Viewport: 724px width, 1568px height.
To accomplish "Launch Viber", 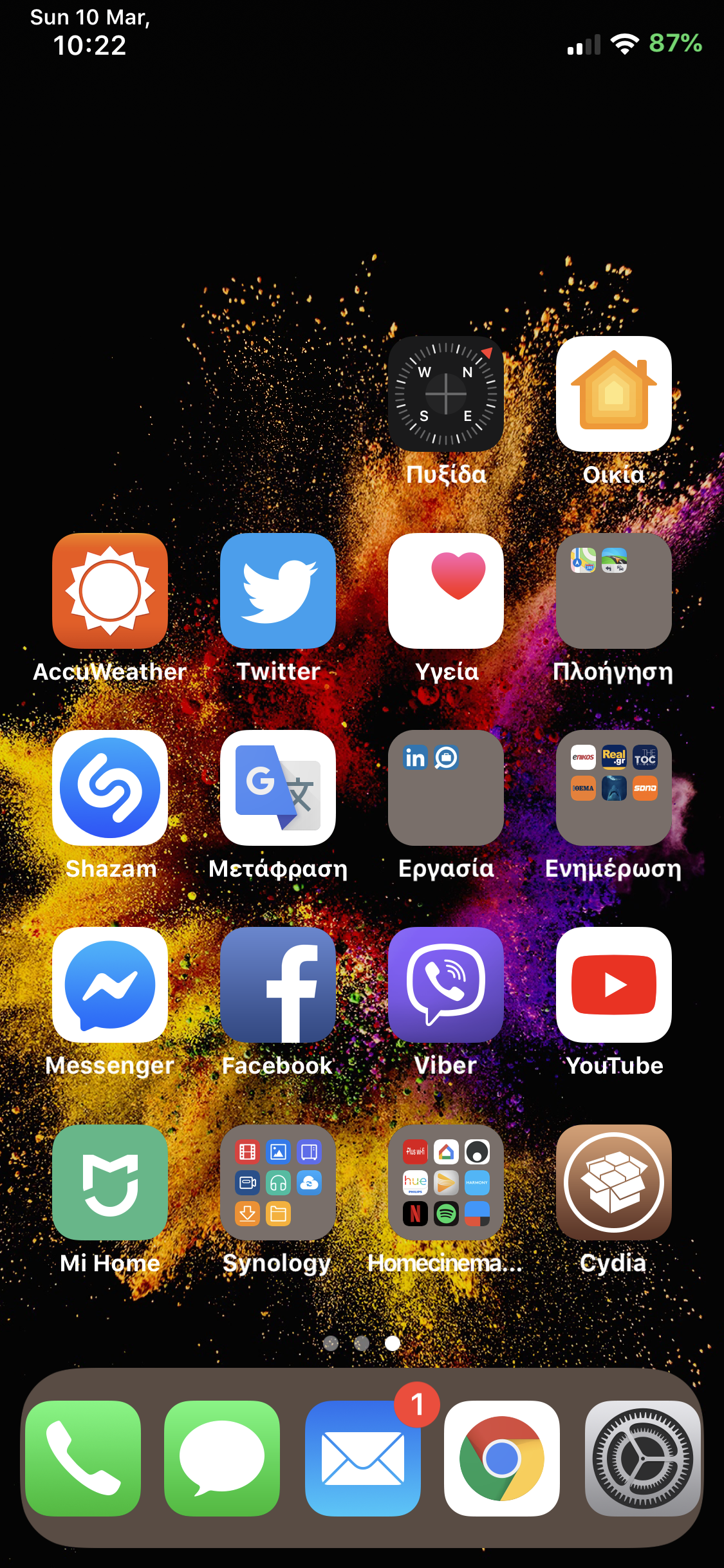I will pos(445,985).
